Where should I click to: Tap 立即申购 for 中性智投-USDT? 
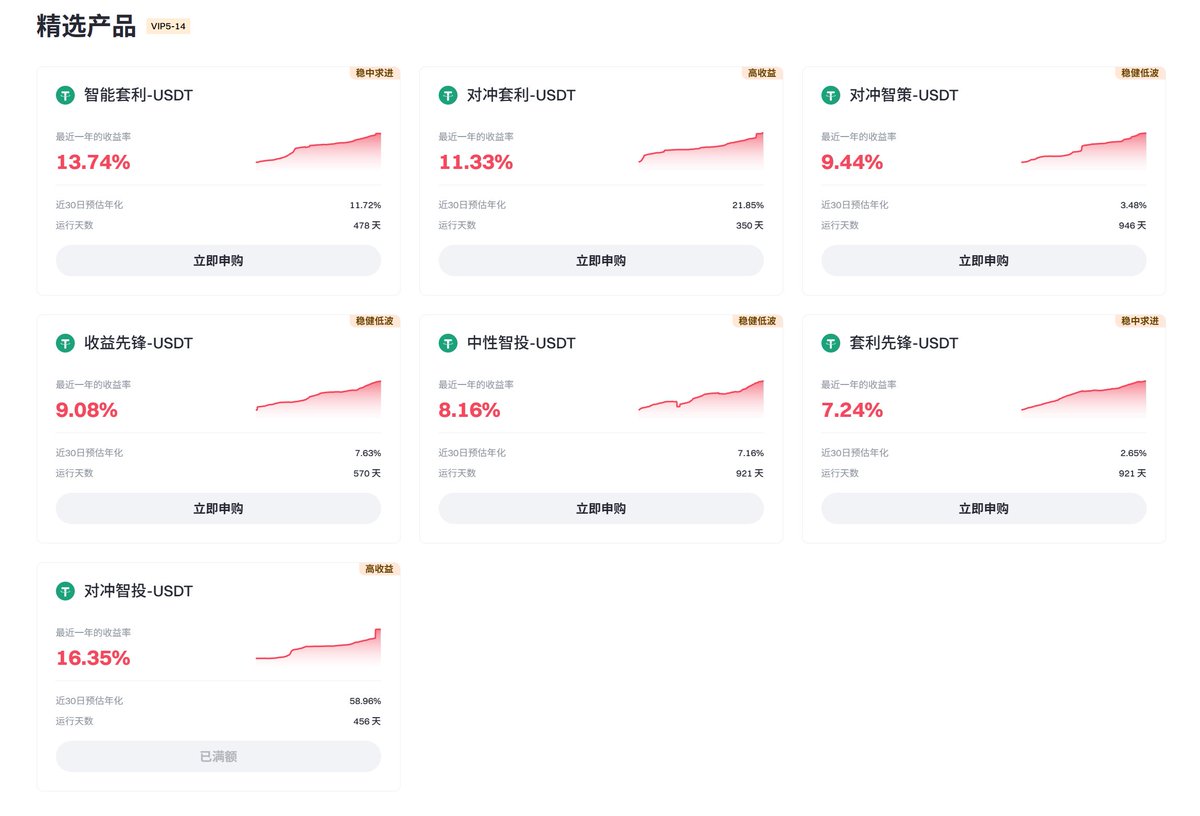click(x=601, y=508)
